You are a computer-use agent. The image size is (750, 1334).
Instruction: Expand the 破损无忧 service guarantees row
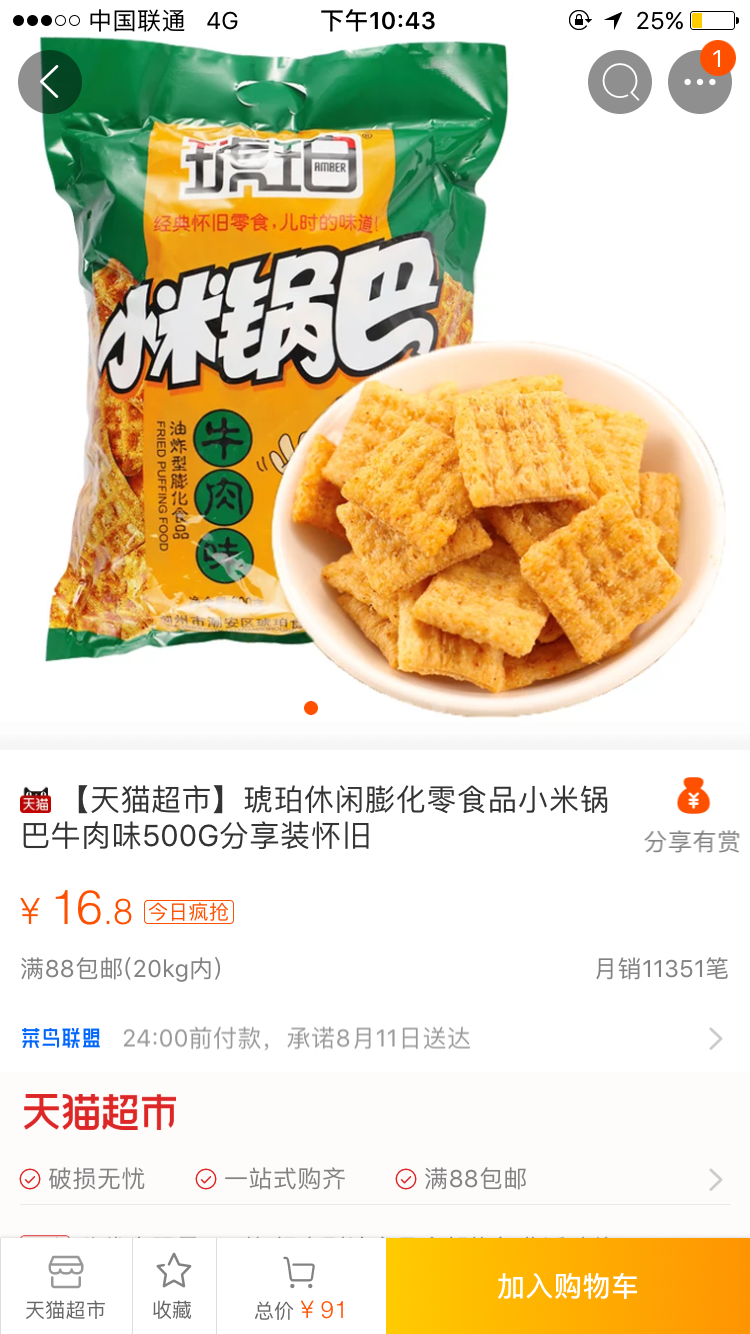[374, 1179]
